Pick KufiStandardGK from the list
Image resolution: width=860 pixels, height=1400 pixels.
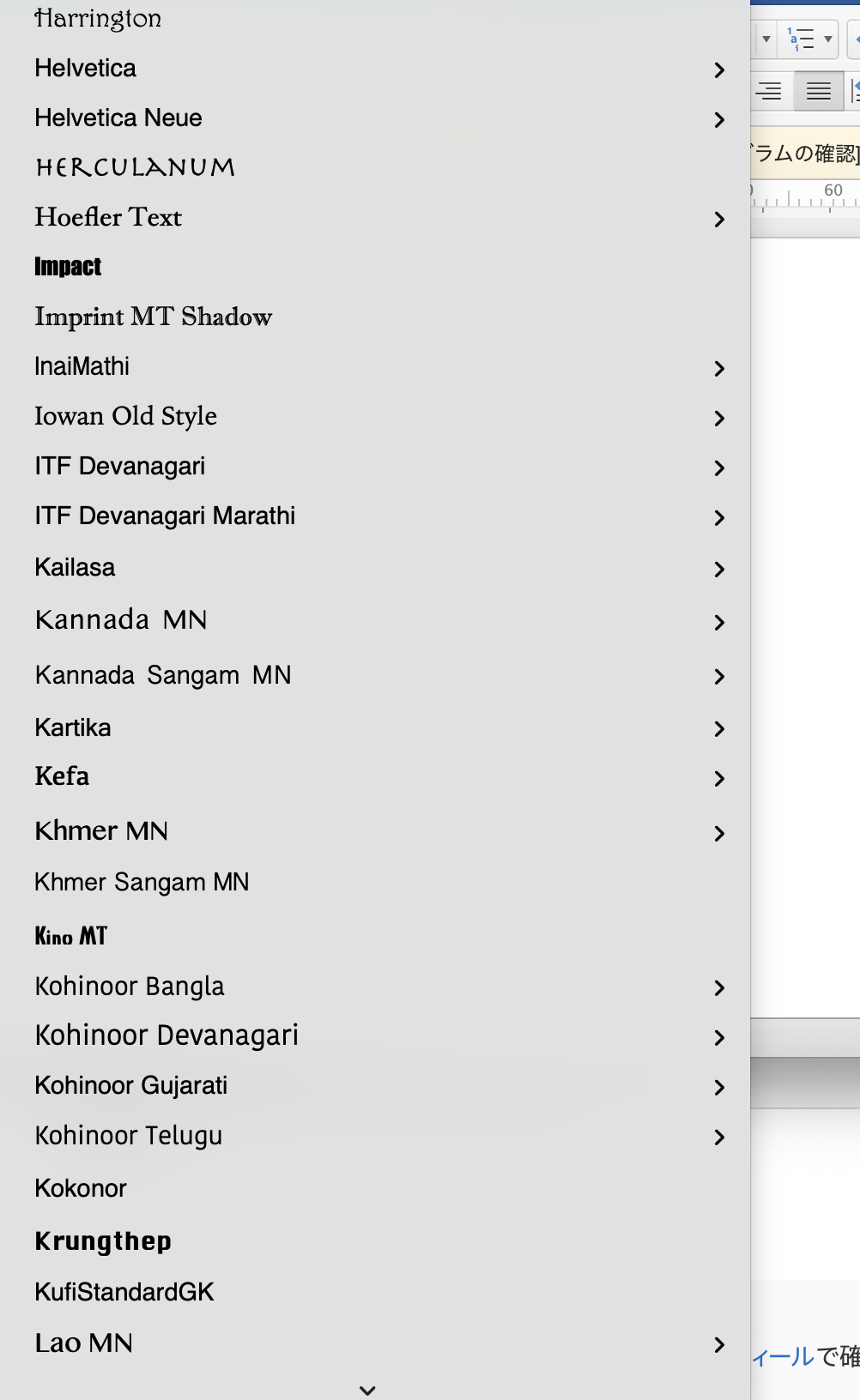coord(124,1293)
